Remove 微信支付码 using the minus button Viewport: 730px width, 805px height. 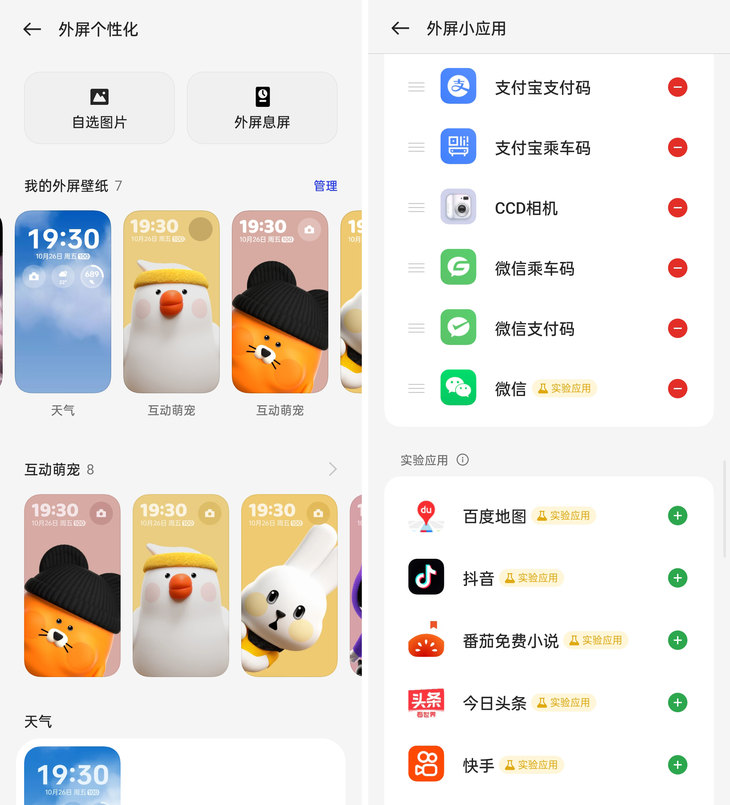(x=677, y=328)
